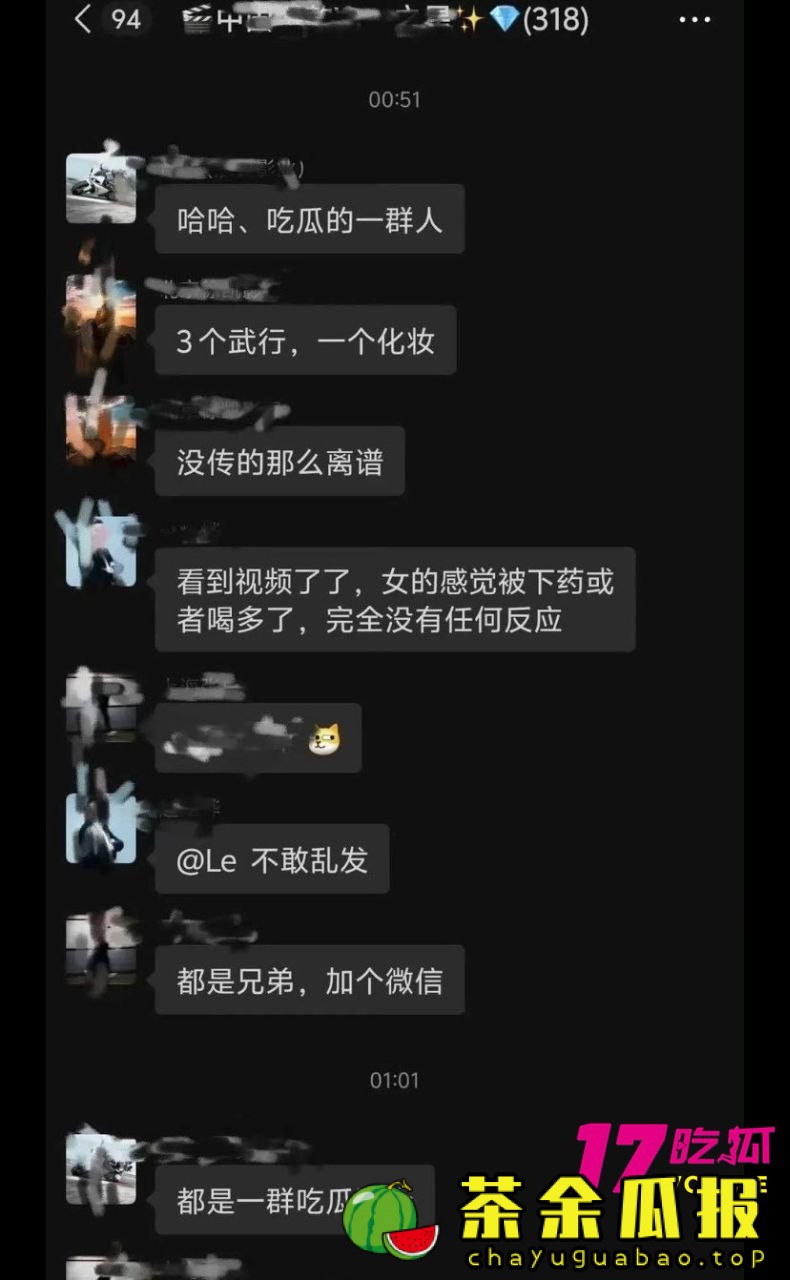This screenshot has height=1280, width=790.
Task: Open sender profile beside 没传的那么离谱
Action: pos(101,431)
